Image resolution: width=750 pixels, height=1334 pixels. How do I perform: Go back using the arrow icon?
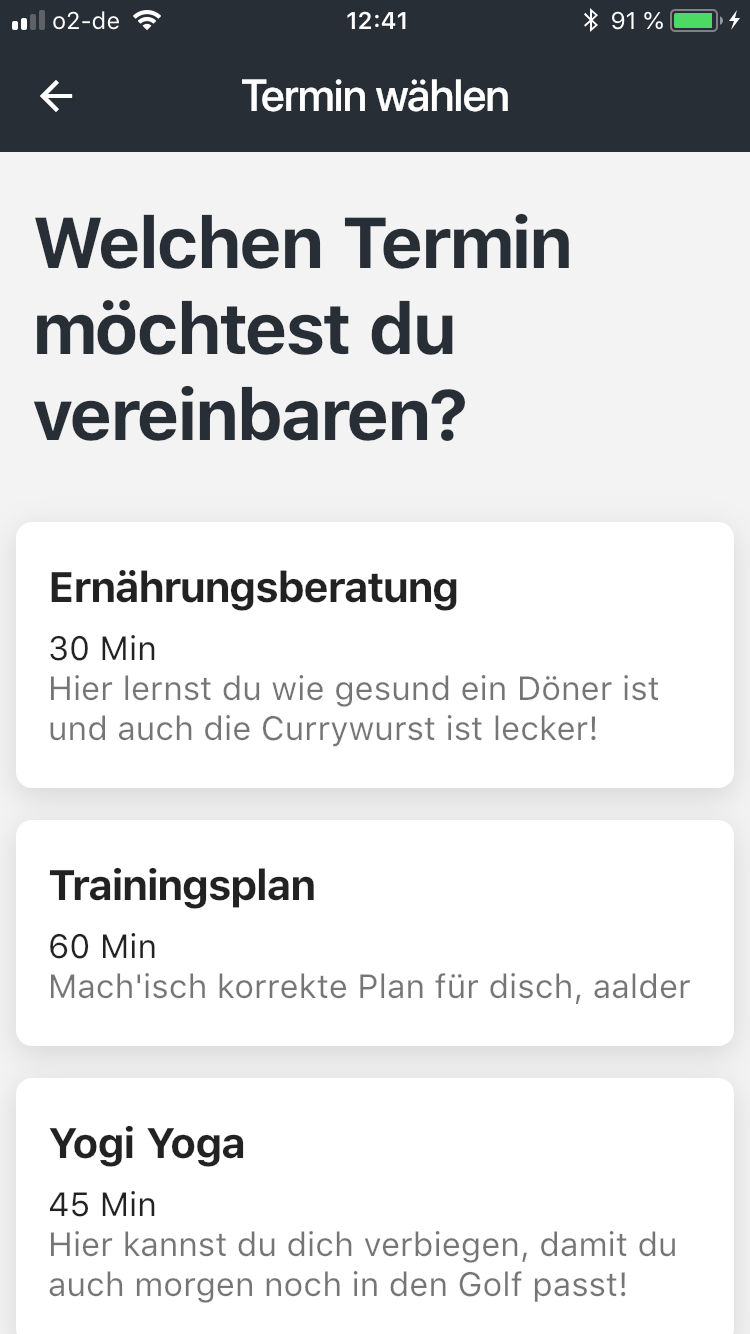click(x=56, y=96)
